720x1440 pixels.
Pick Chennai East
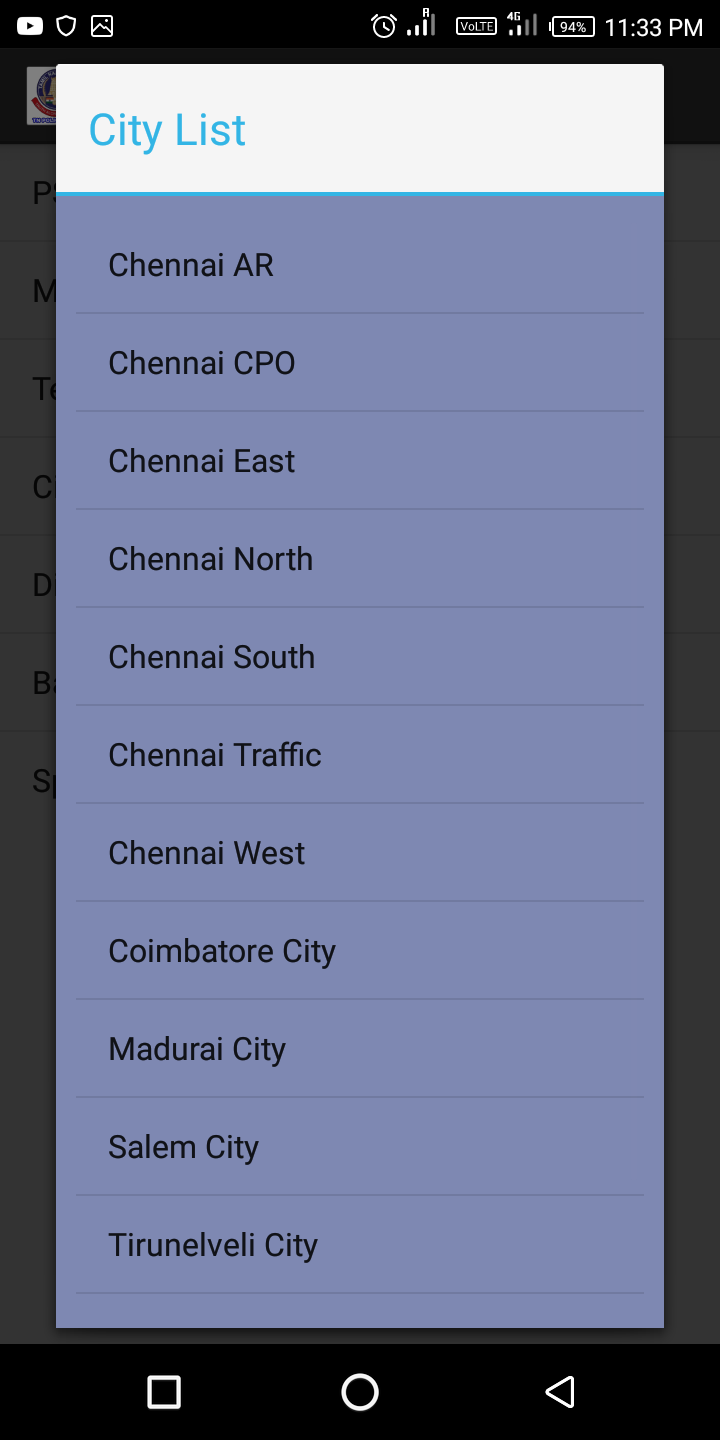pos(360,461)
